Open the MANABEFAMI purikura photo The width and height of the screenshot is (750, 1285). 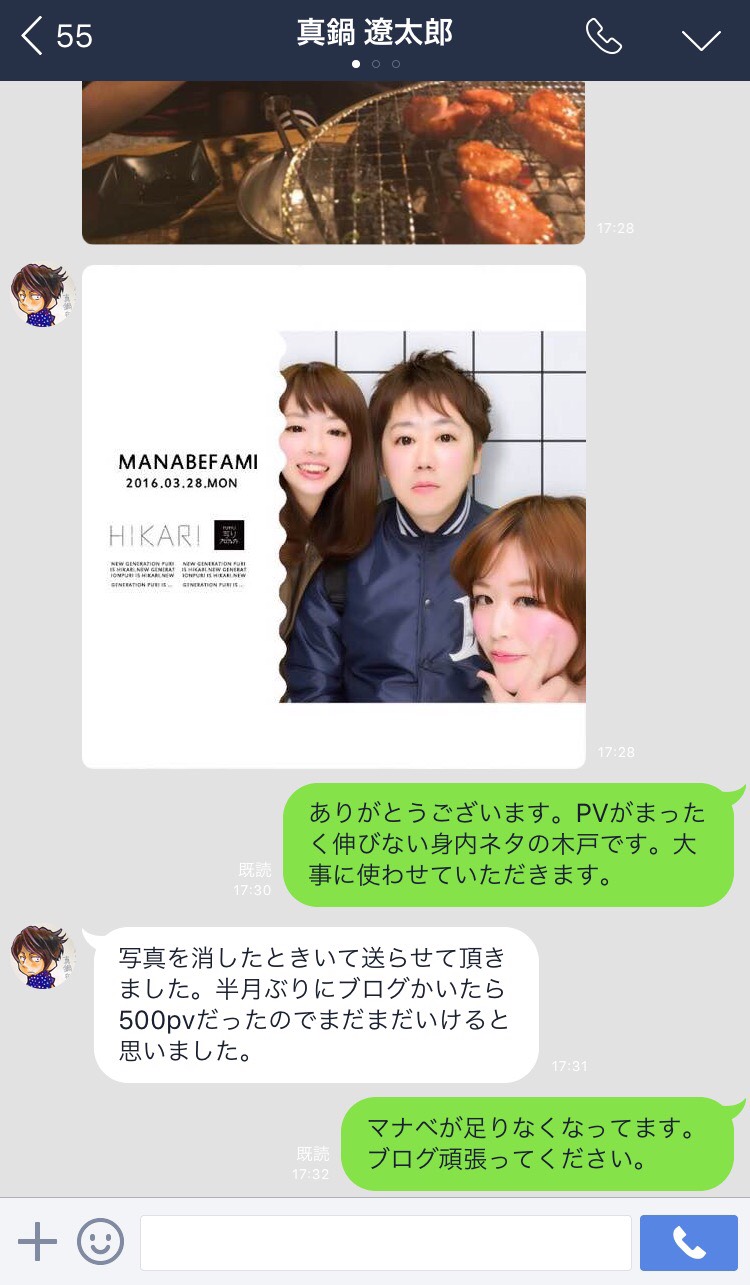(333, 516)
